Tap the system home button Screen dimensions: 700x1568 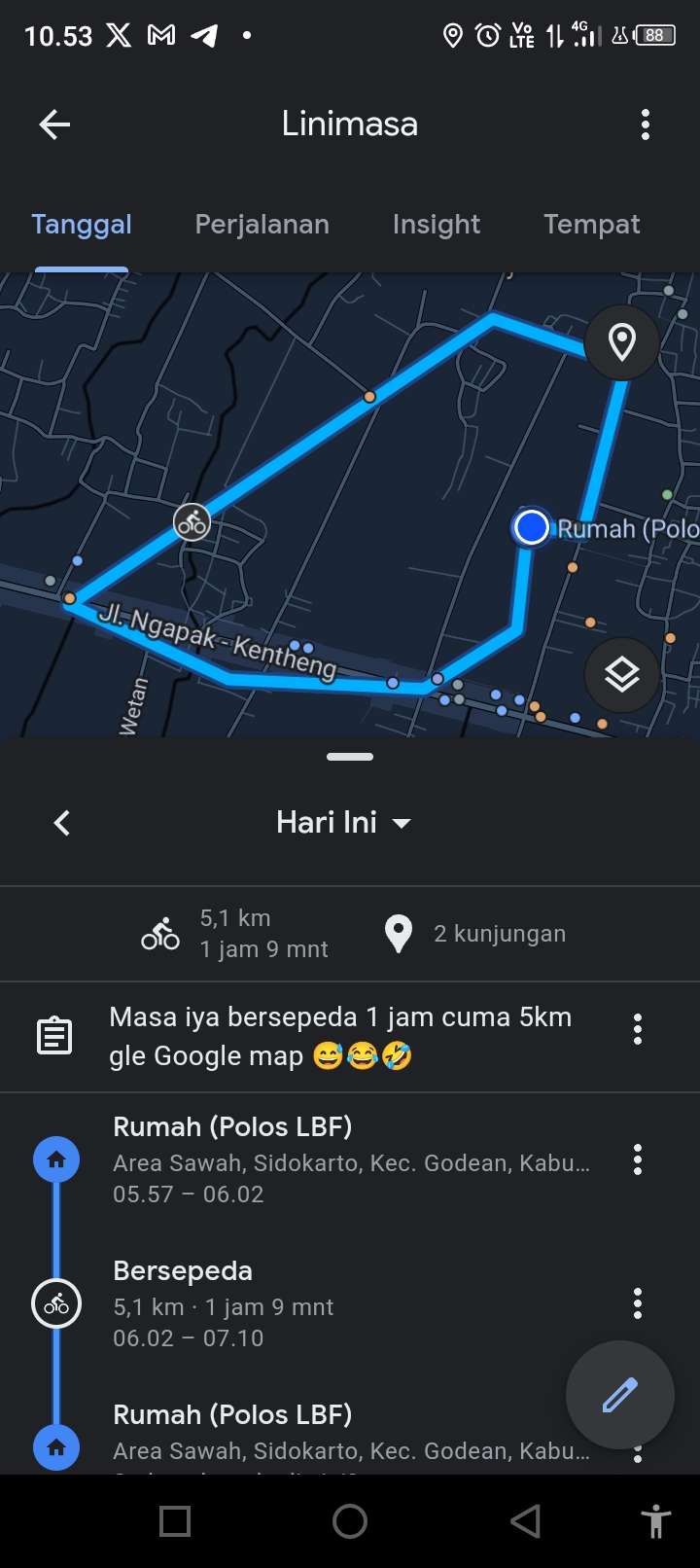point(350,1520)
